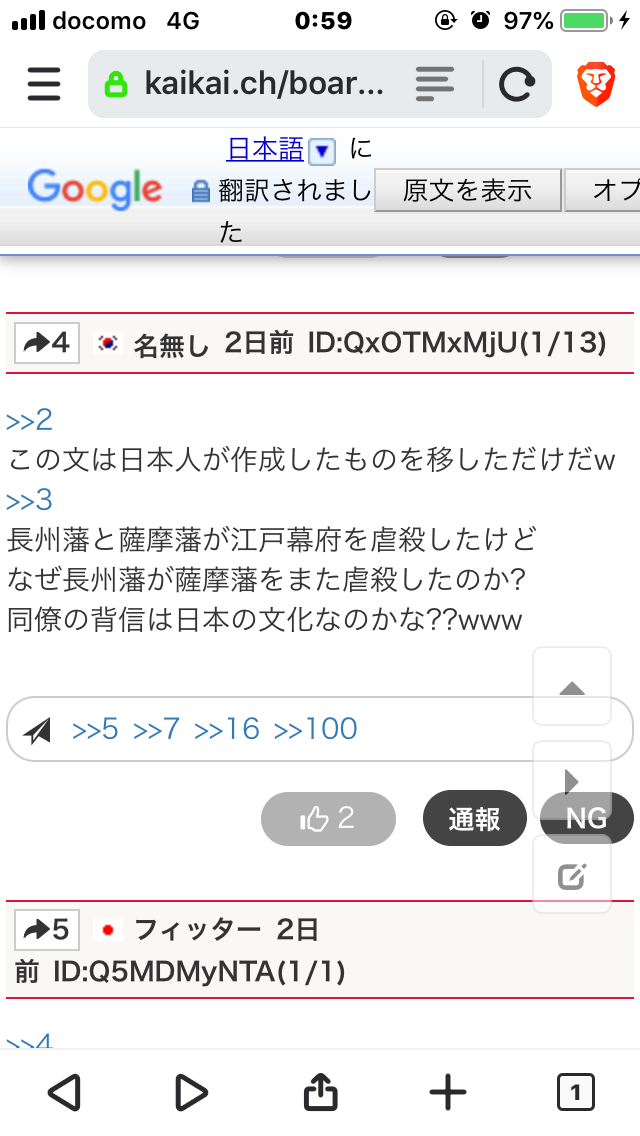The height and width of the screenshot is (1136, 640).
Task: Tap the floating compose post icon
Action: (x=571, y=876)
